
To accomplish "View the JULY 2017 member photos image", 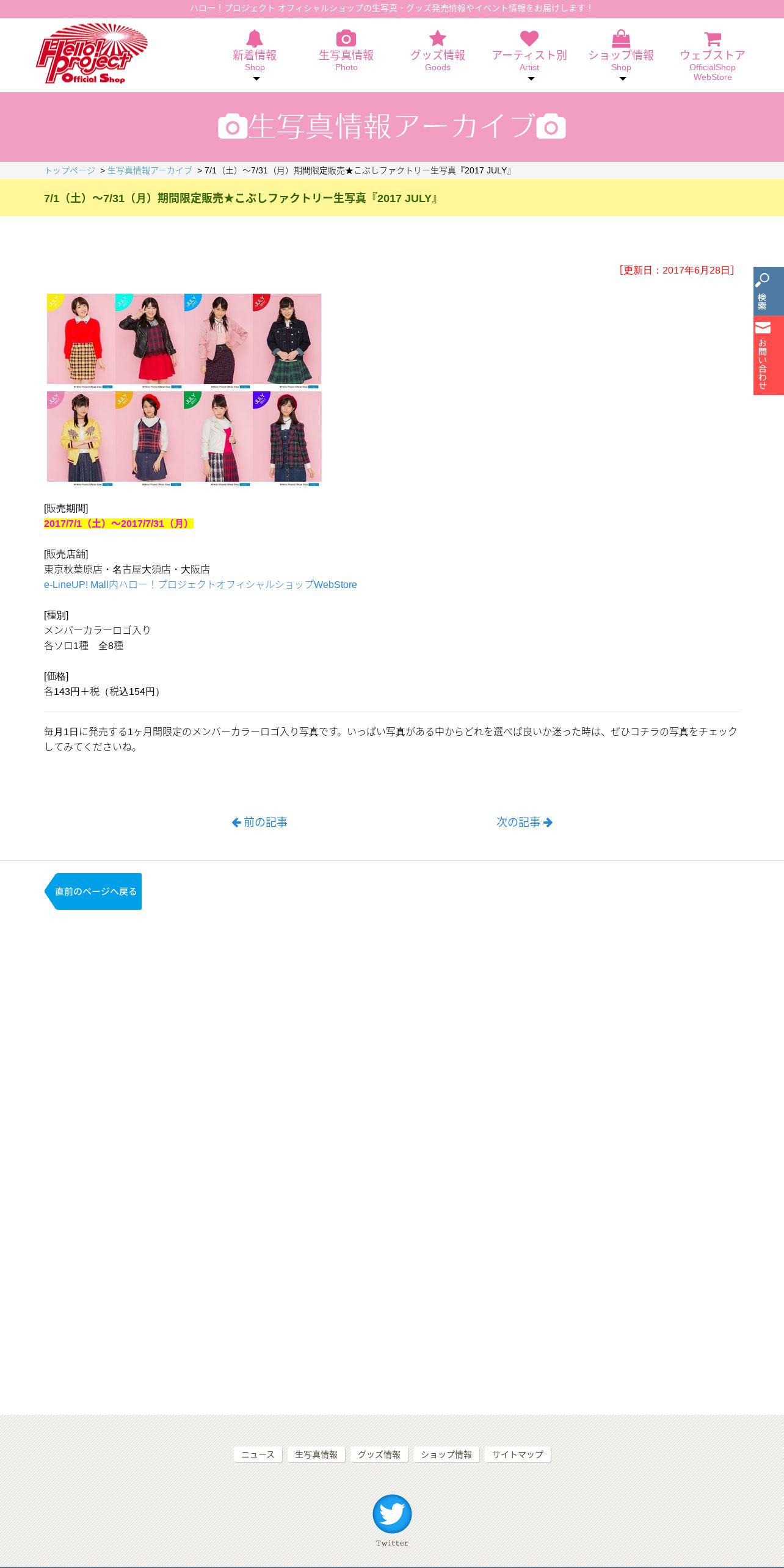I will pos(184,390).
